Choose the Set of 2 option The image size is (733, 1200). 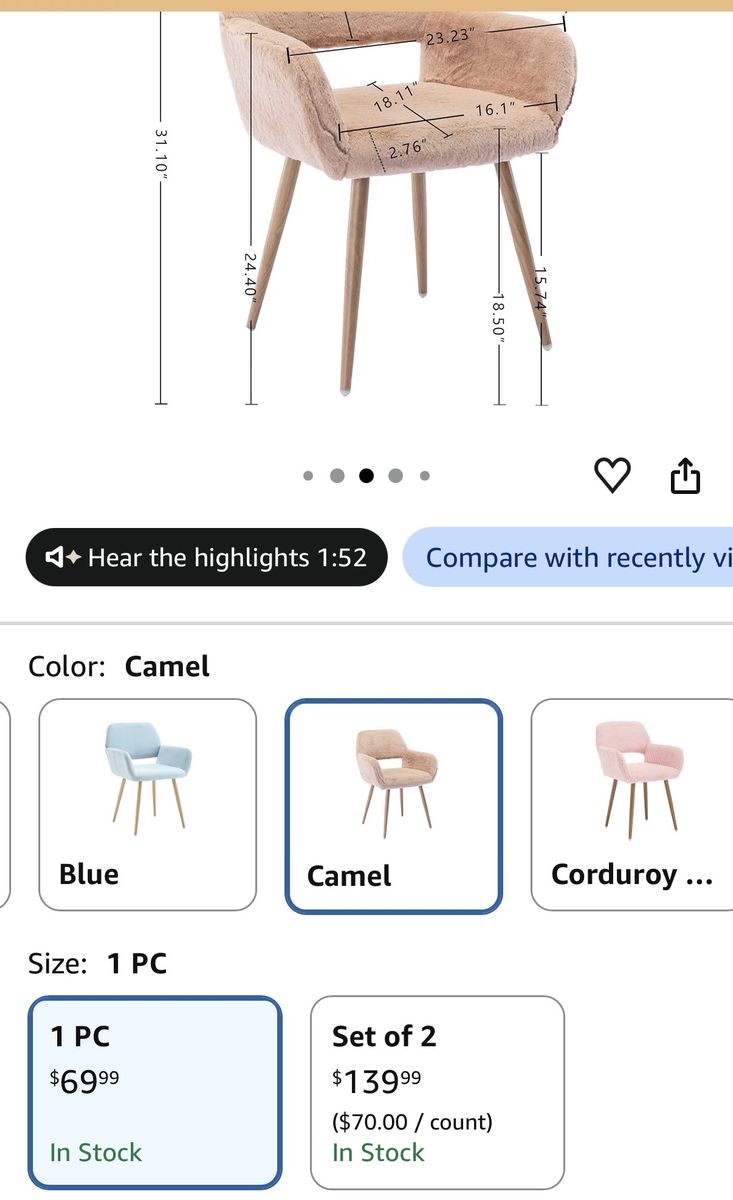437,1092
